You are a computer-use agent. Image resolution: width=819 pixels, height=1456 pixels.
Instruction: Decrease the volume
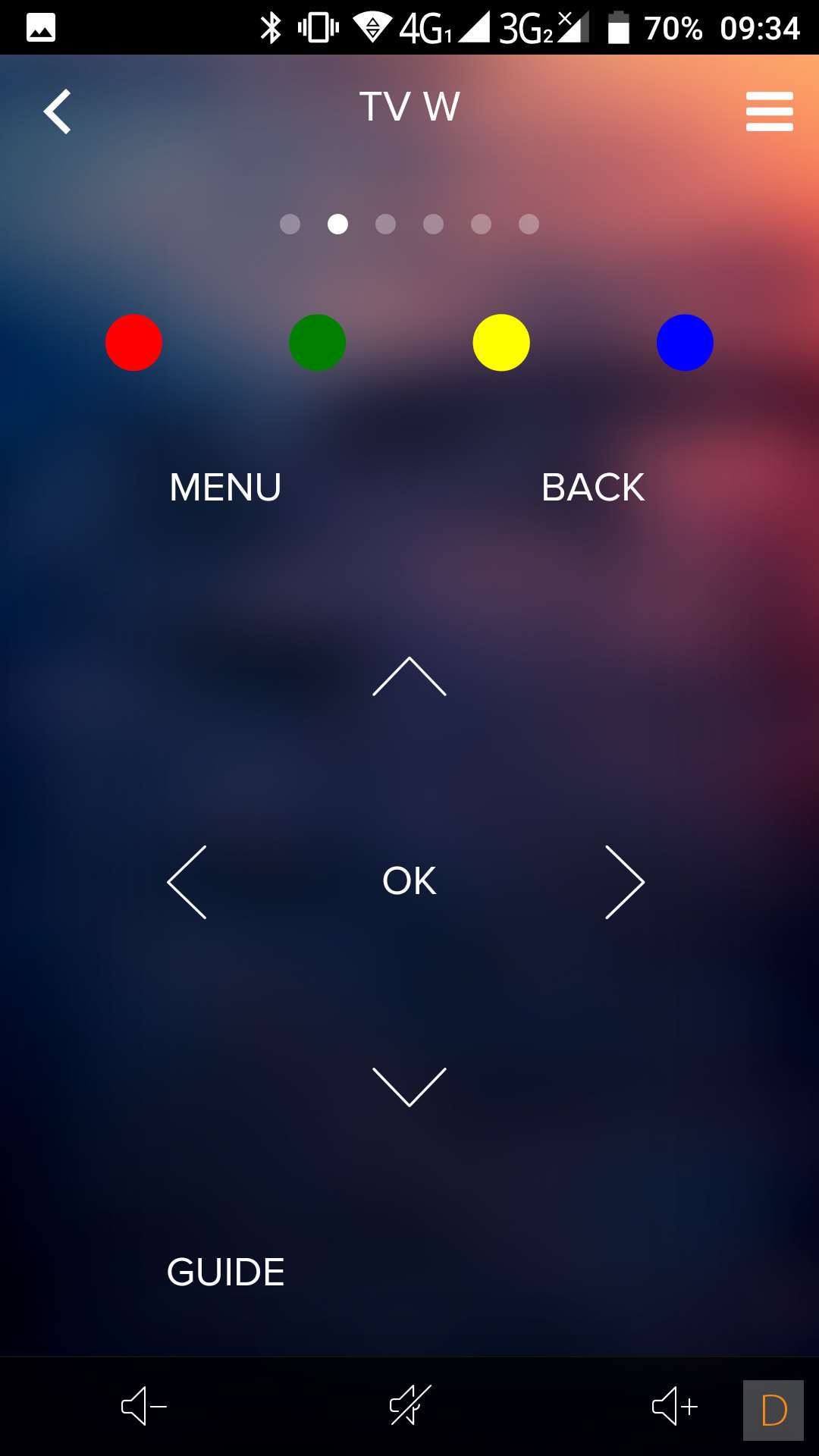pyautogui.click(x=143, y=1407)
